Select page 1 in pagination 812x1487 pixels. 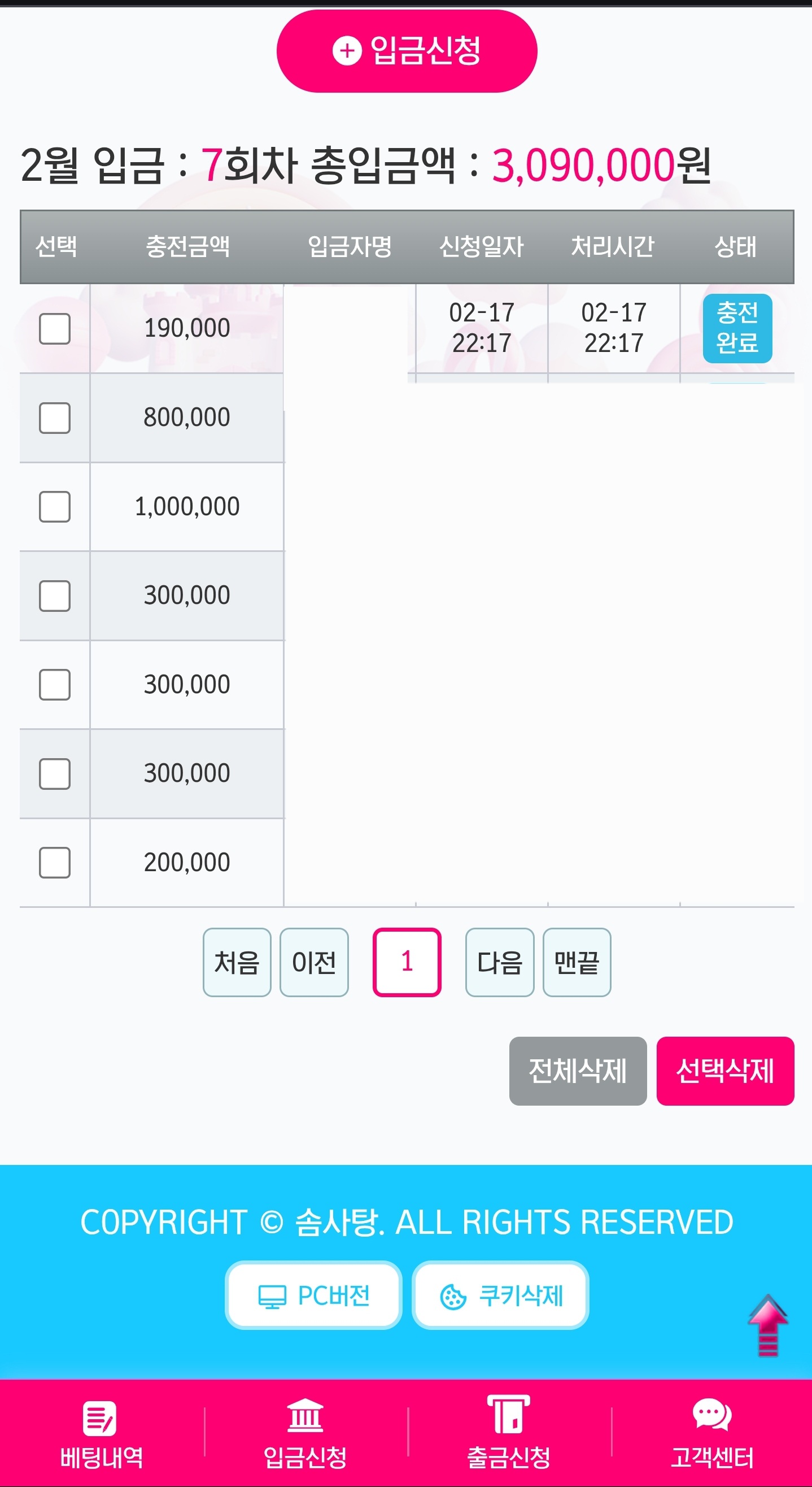(407, 962)
